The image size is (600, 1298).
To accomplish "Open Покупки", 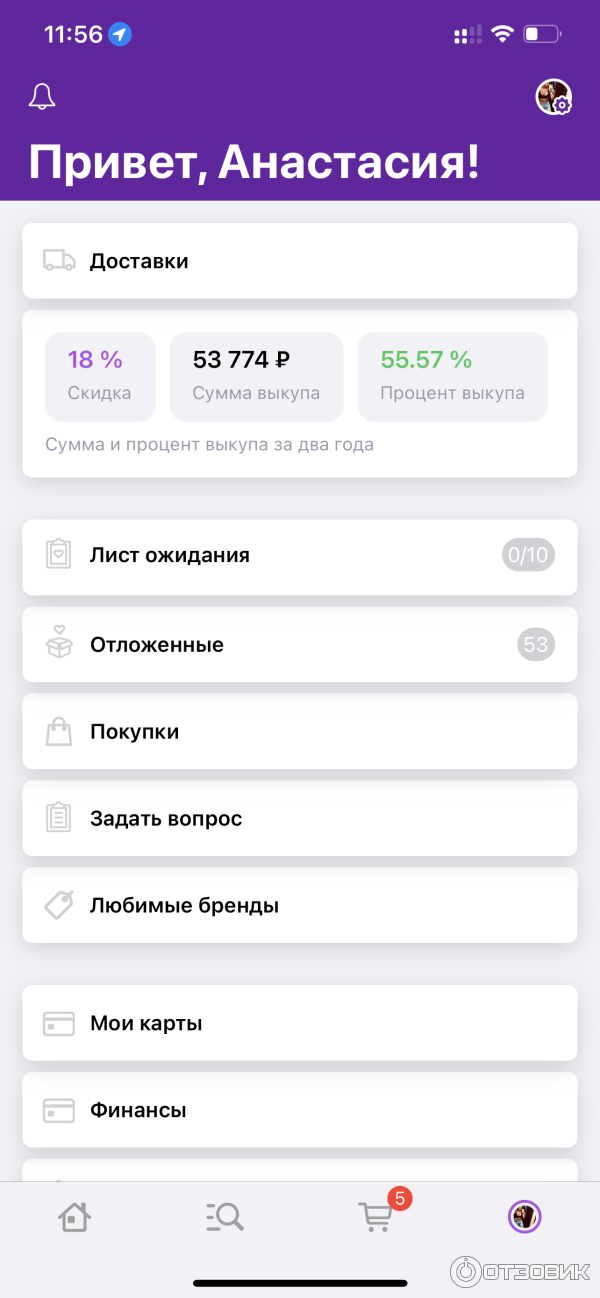I will pyautogui.click(x=299, y=732).
